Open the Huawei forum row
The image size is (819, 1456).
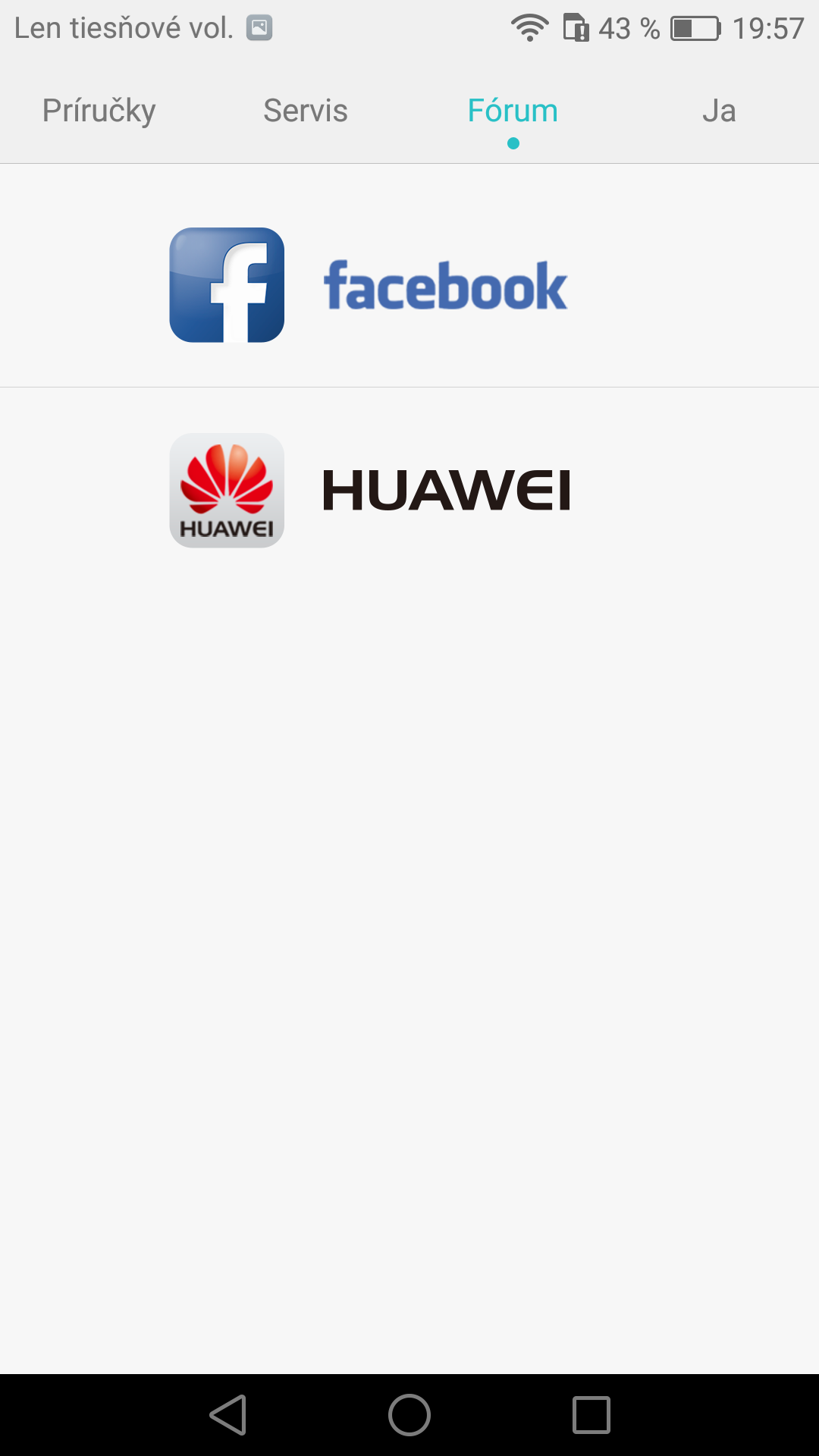point(409,491)
